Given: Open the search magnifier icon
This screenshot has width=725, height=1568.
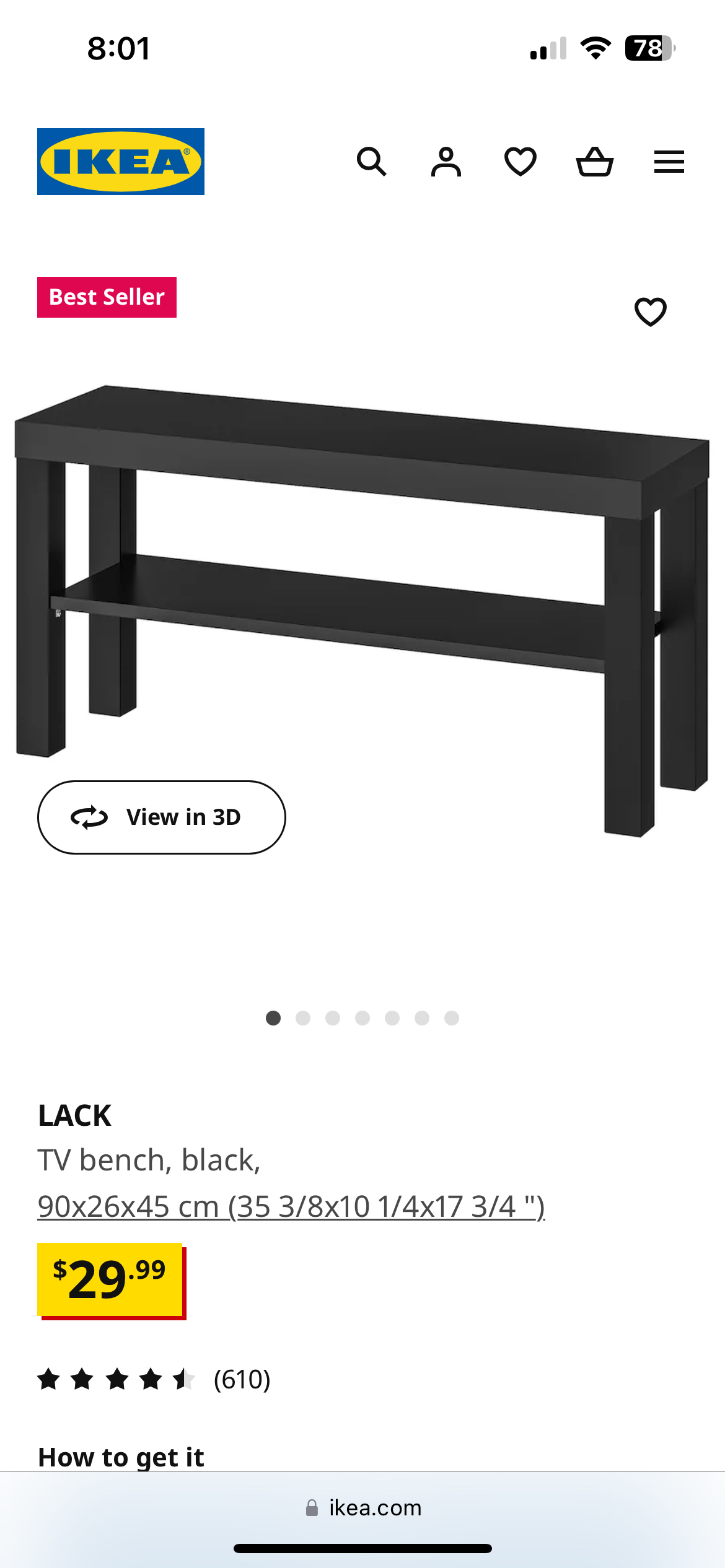Looking at the screenshot, I should click(372, 162).
